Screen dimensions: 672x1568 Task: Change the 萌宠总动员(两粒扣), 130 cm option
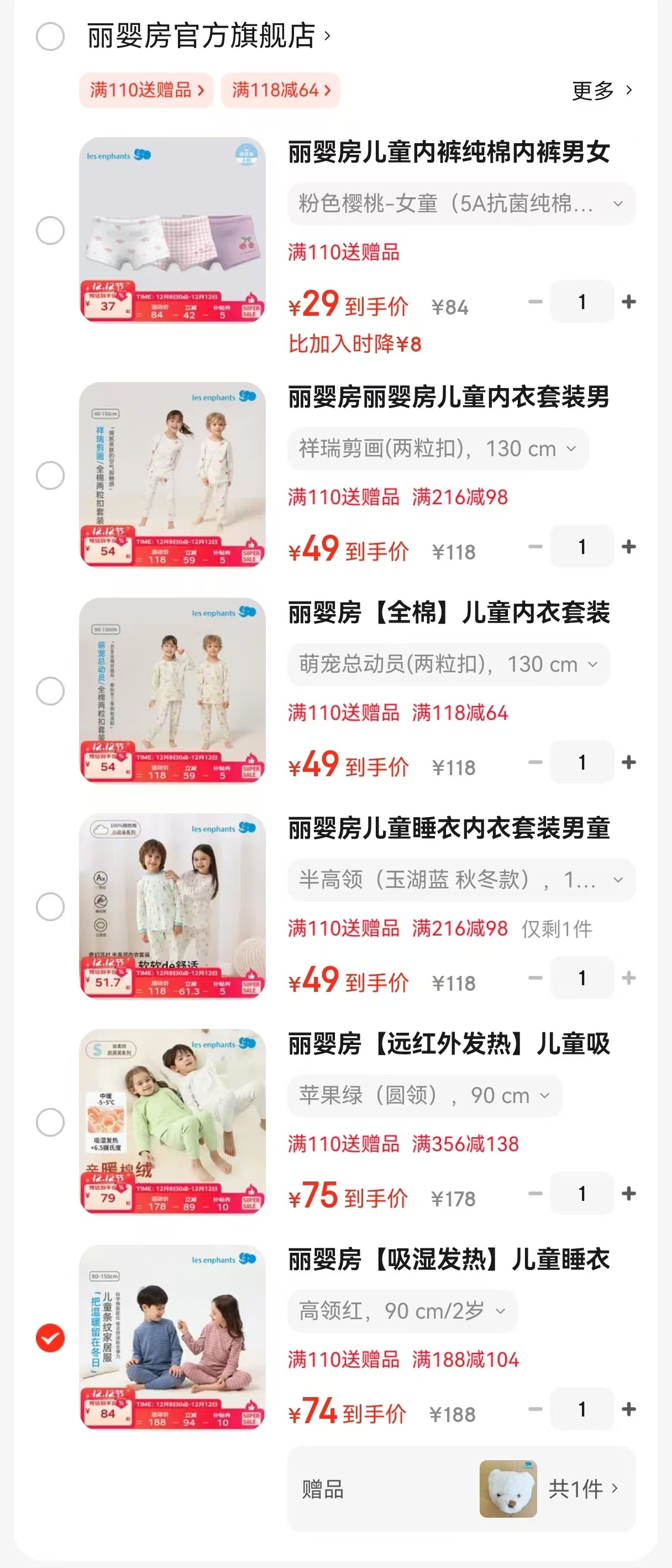tap(448, 664)
